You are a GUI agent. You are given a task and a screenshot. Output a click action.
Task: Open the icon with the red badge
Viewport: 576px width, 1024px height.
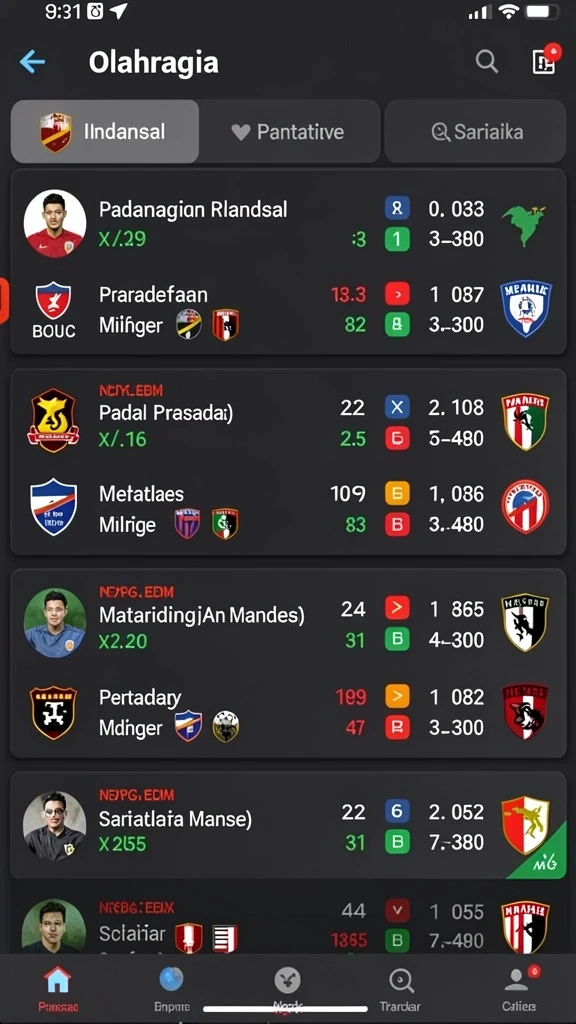(544, 61)
